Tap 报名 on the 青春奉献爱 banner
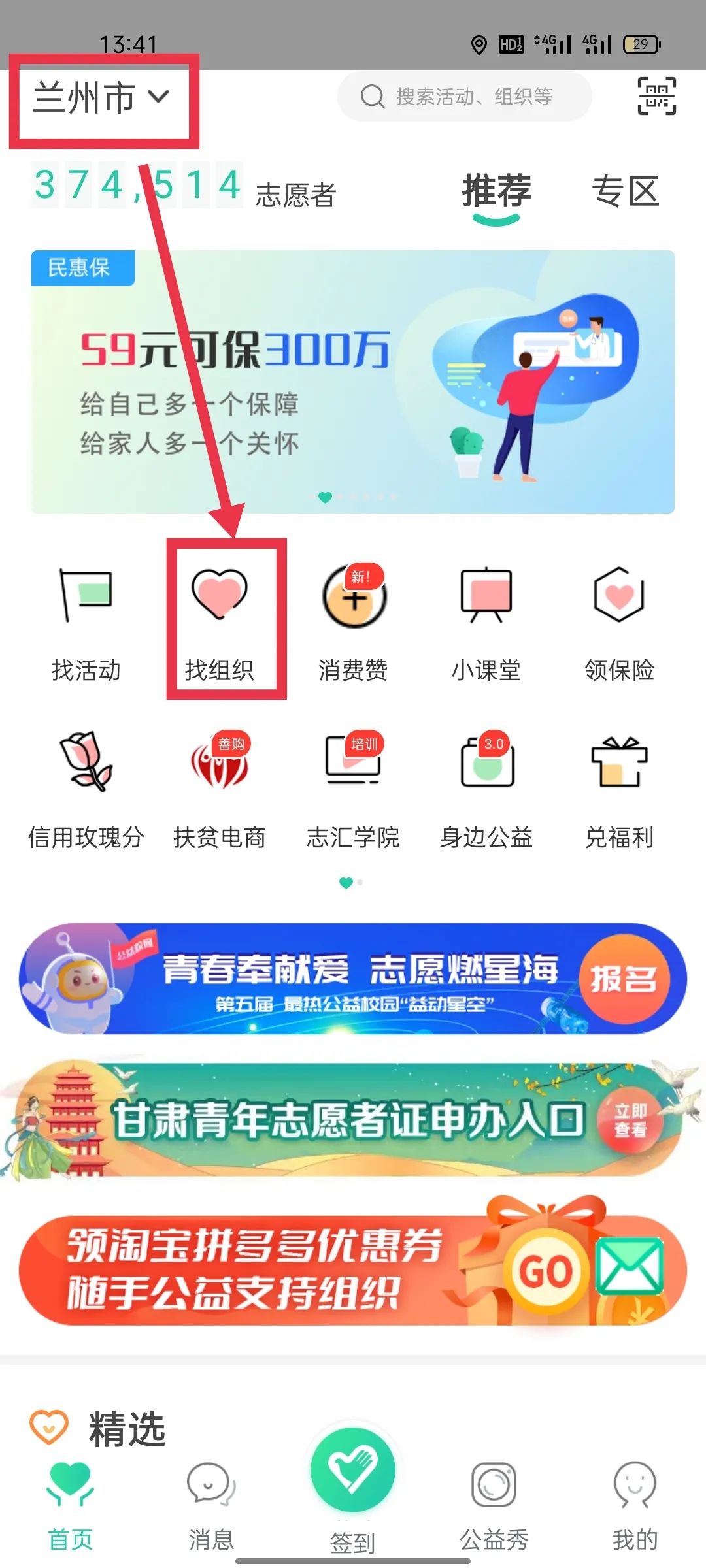 click(624, 978)
